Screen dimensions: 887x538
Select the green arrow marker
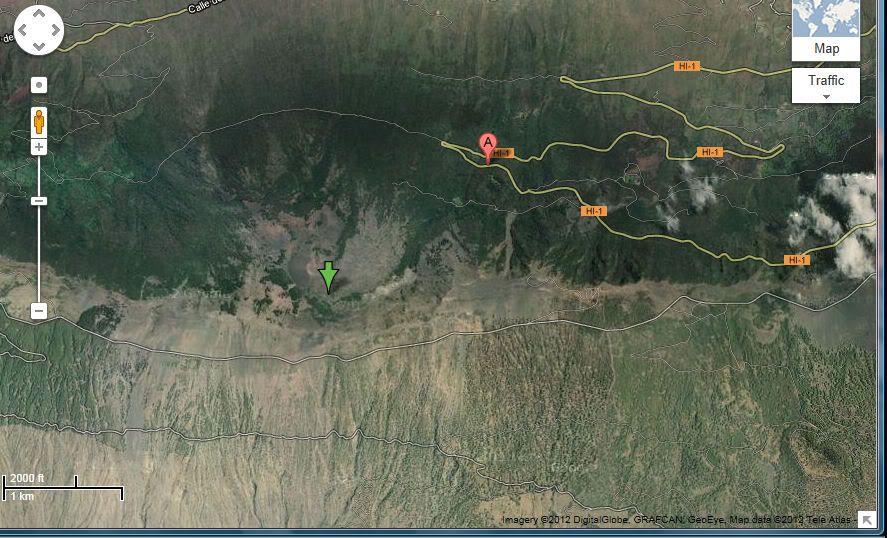[x=328, y=276]
